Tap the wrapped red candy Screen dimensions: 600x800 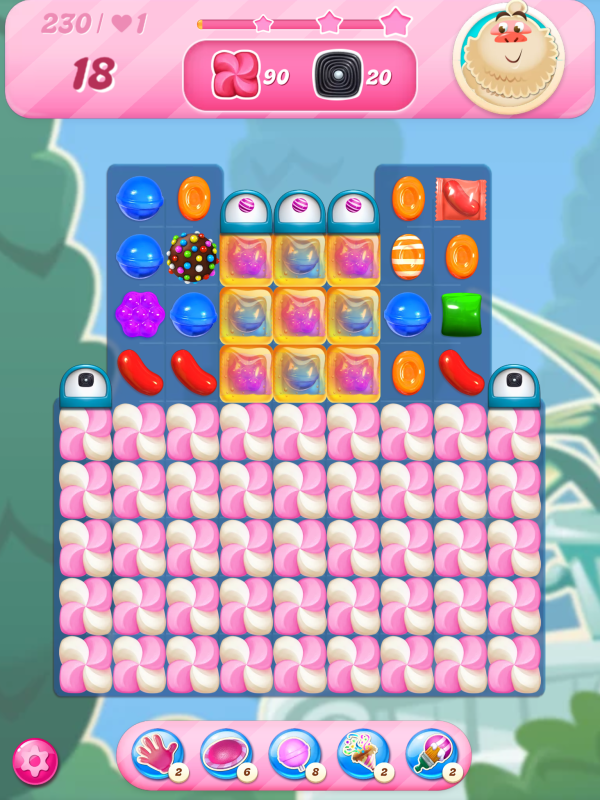coord(461,199)
